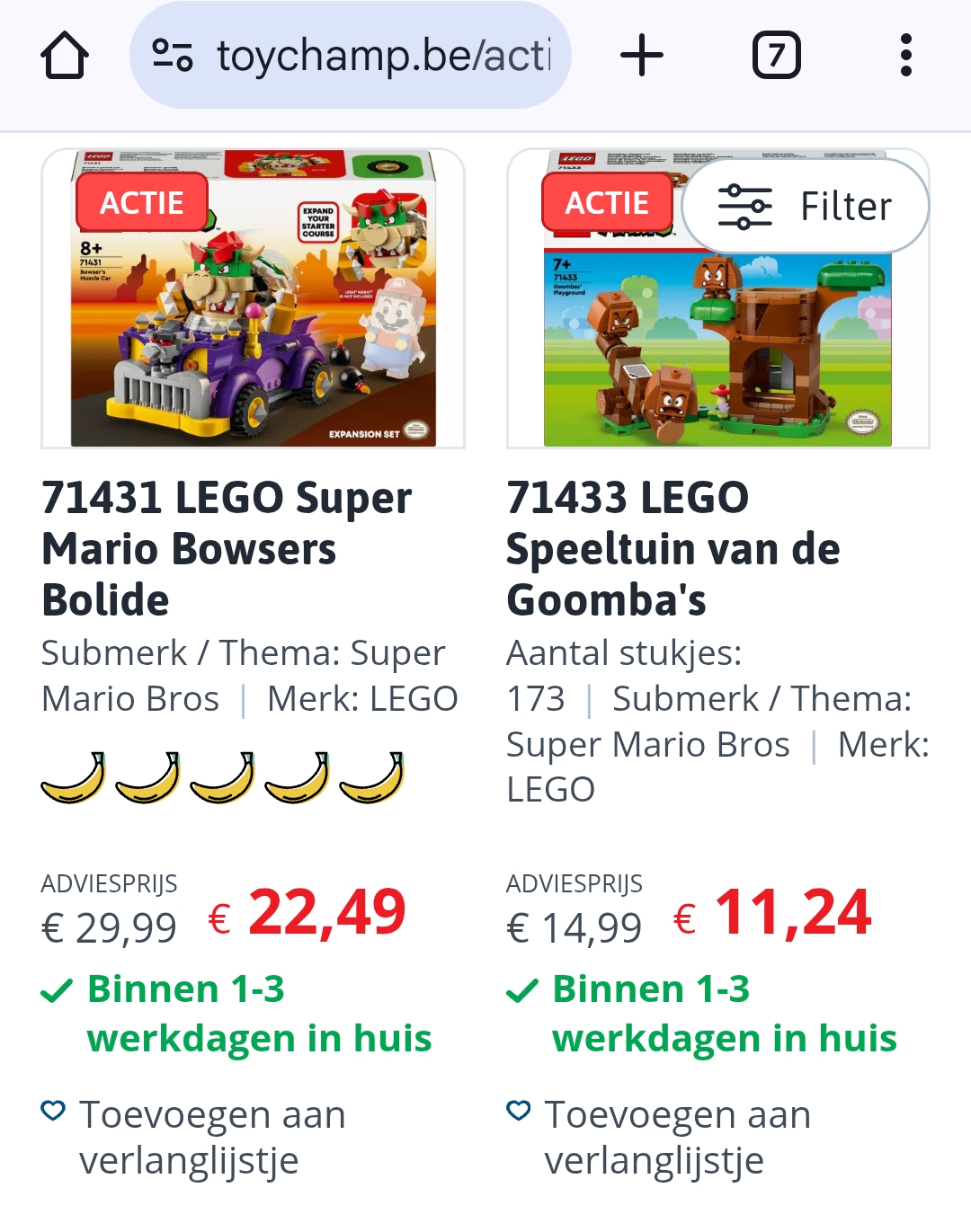
Task: Tap the ACTIE badge on the Goomba's product
Action: pyautogui.click(x=607, y=202)
